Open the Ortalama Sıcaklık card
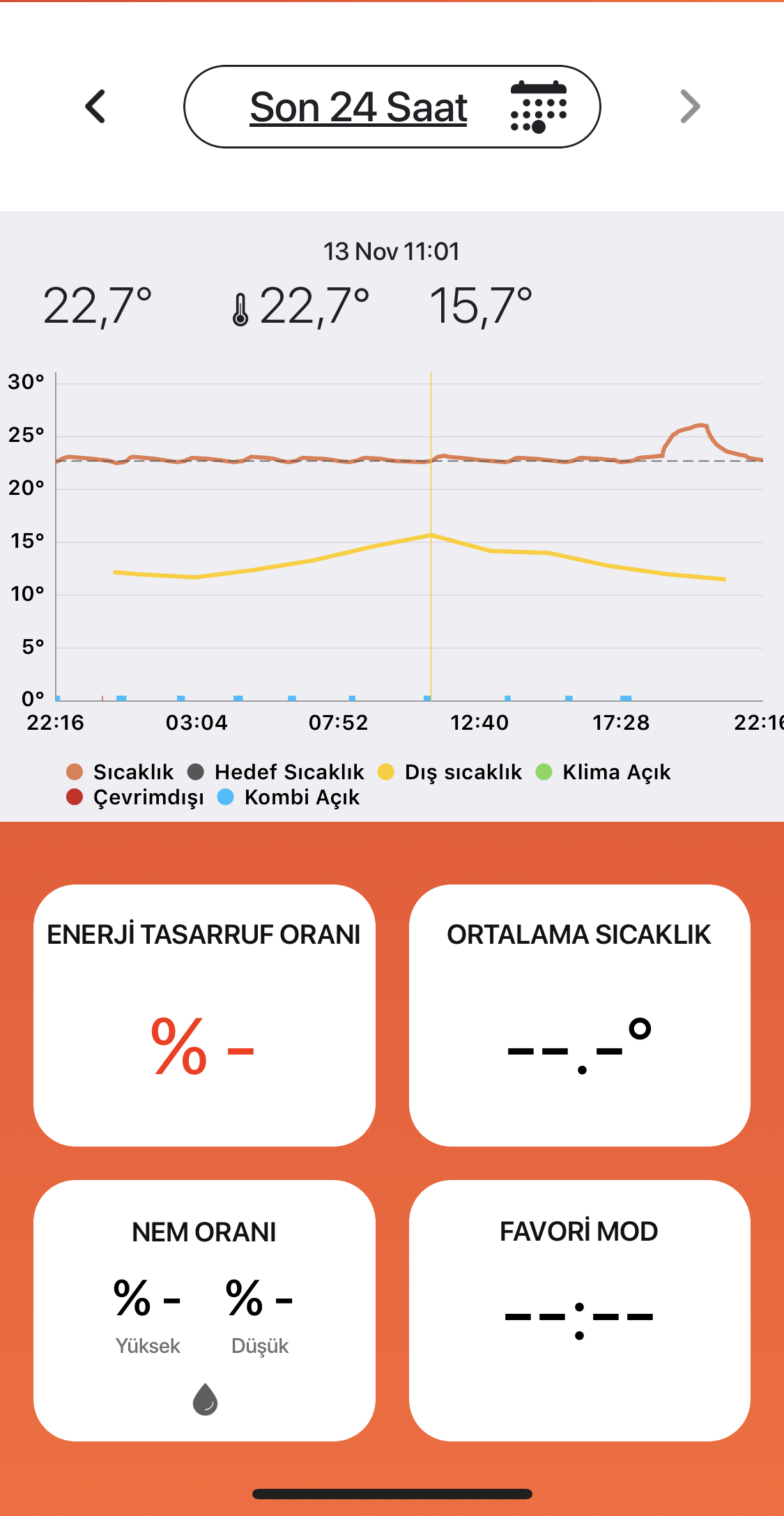Viewport: 784px width, 1516px height. point(579,1015)
